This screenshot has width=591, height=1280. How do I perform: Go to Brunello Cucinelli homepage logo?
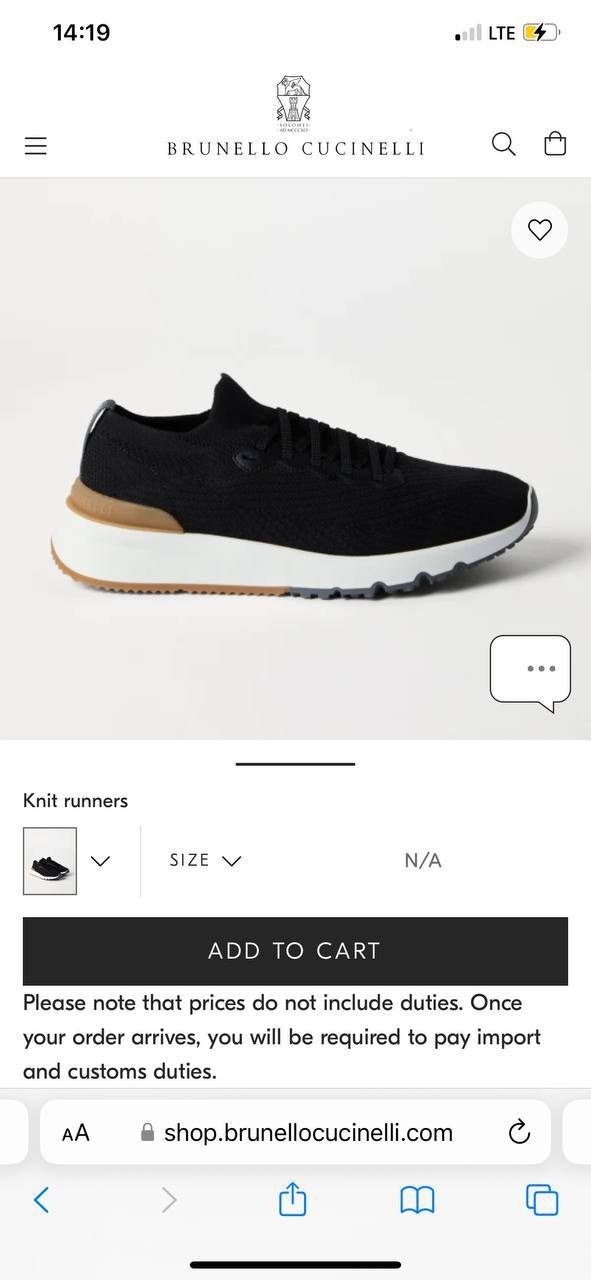295,116
